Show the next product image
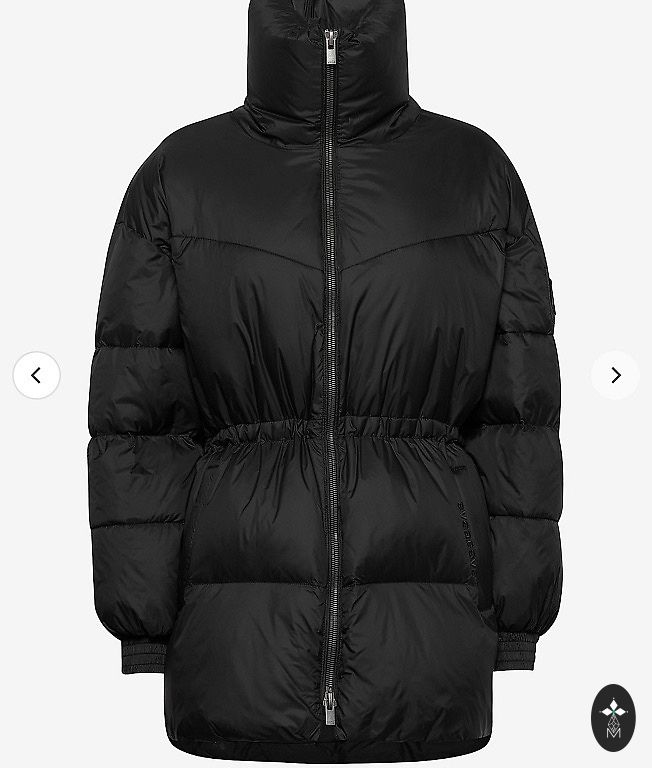 pyautogui.click(x=615, y=376)
